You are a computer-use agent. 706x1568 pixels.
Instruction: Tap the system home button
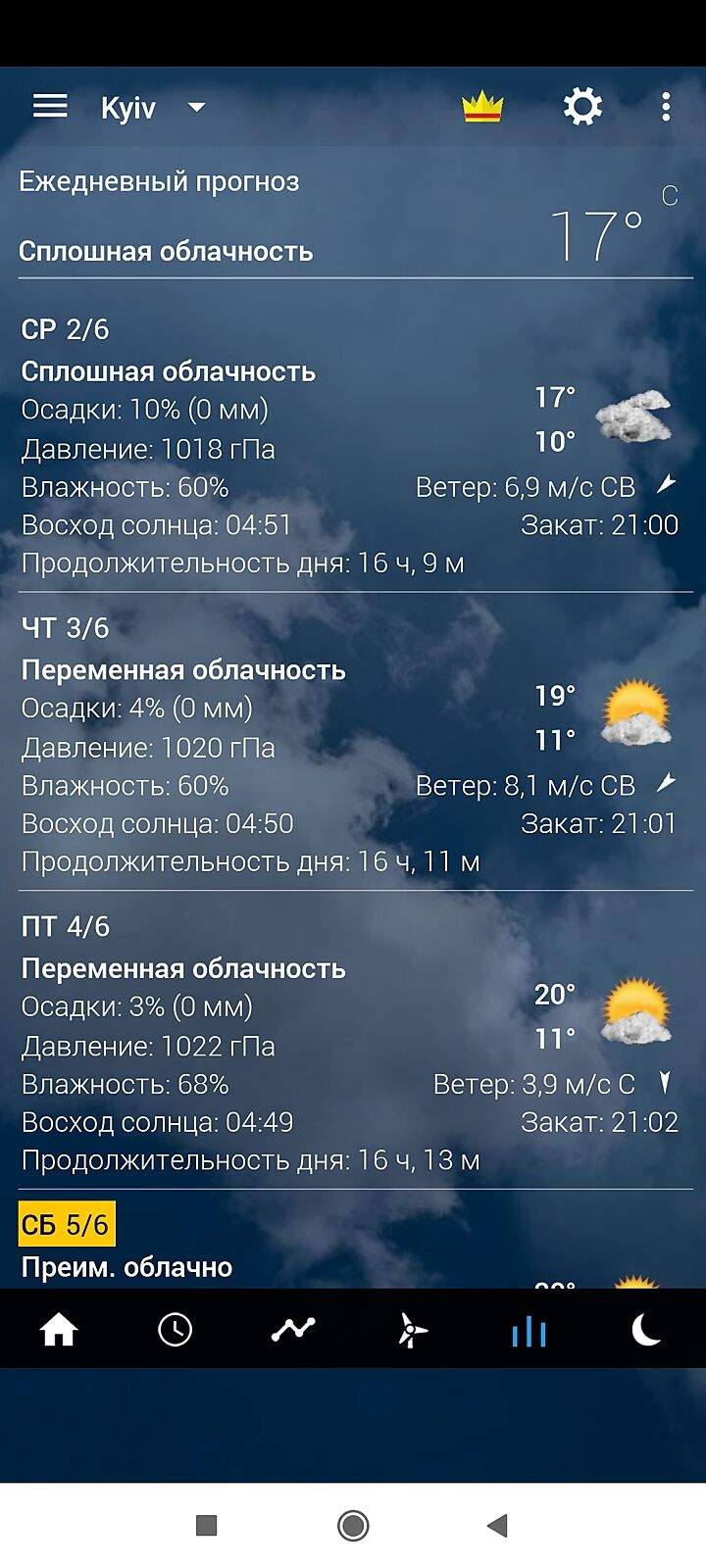(353, 1525)
